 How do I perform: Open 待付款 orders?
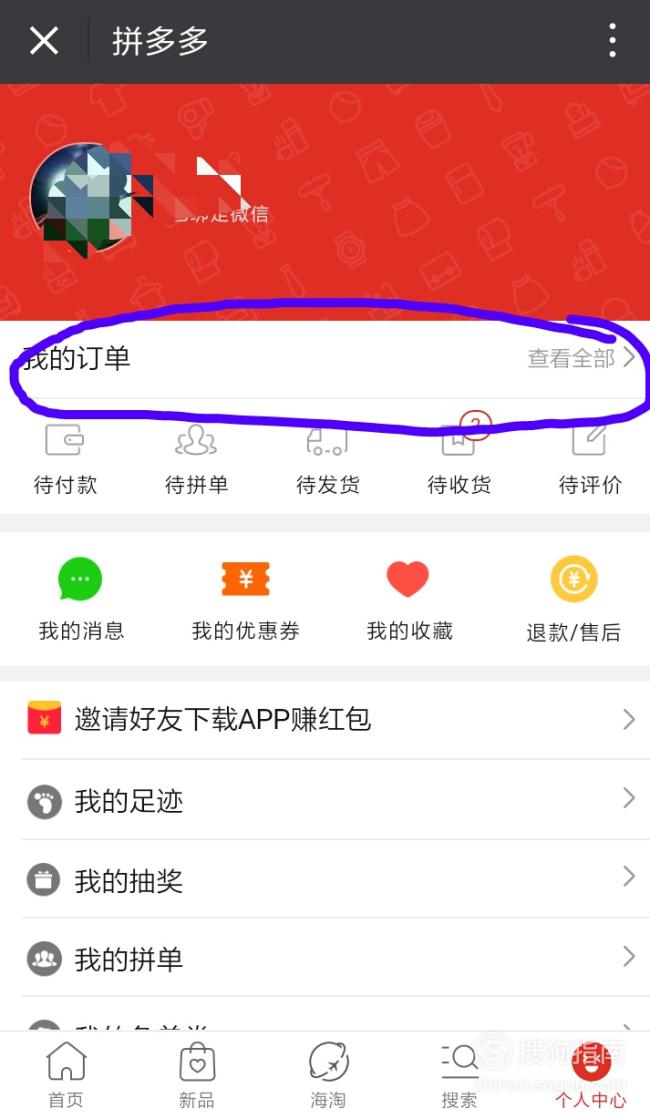tap(65, 459)
